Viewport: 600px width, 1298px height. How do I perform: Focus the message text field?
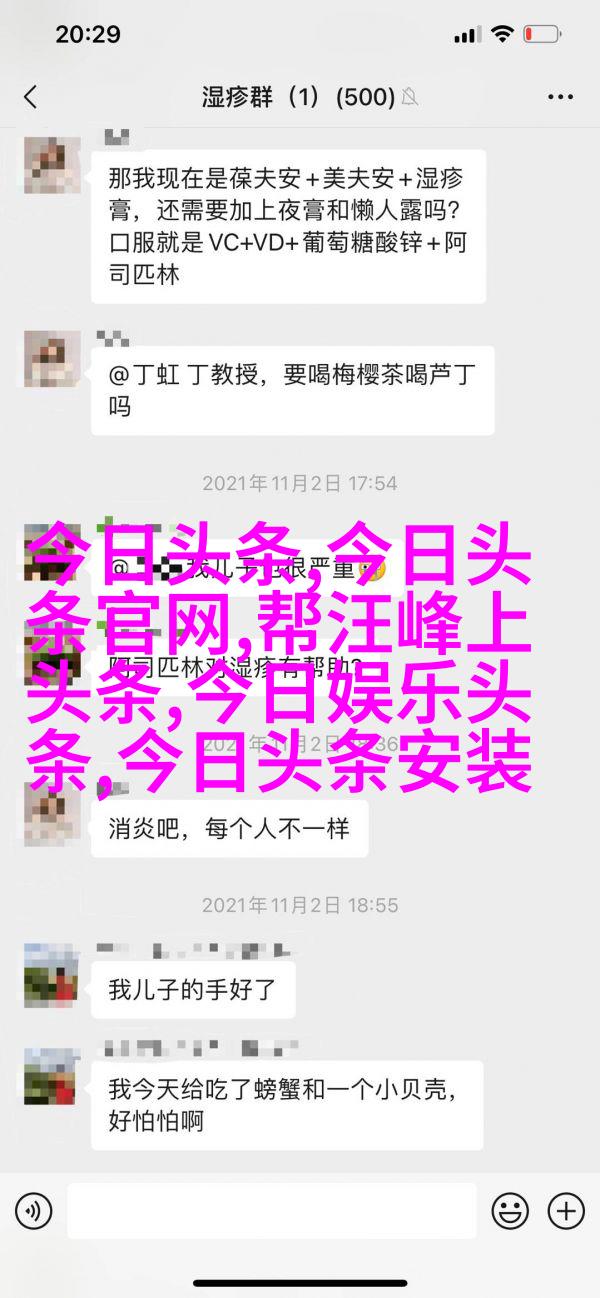272,1212
